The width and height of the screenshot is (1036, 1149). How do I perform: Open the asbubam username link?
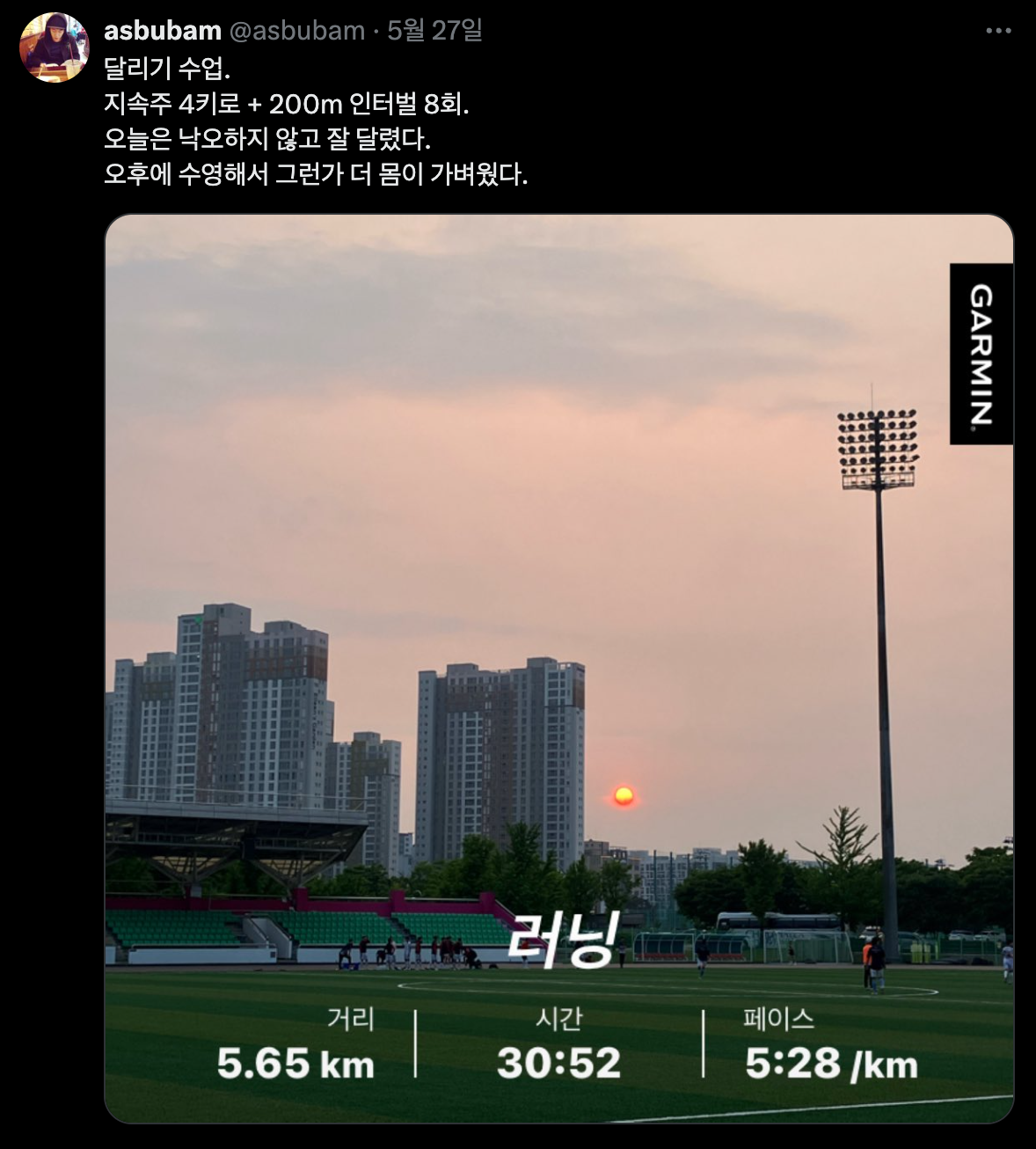(x=163, y=29)
